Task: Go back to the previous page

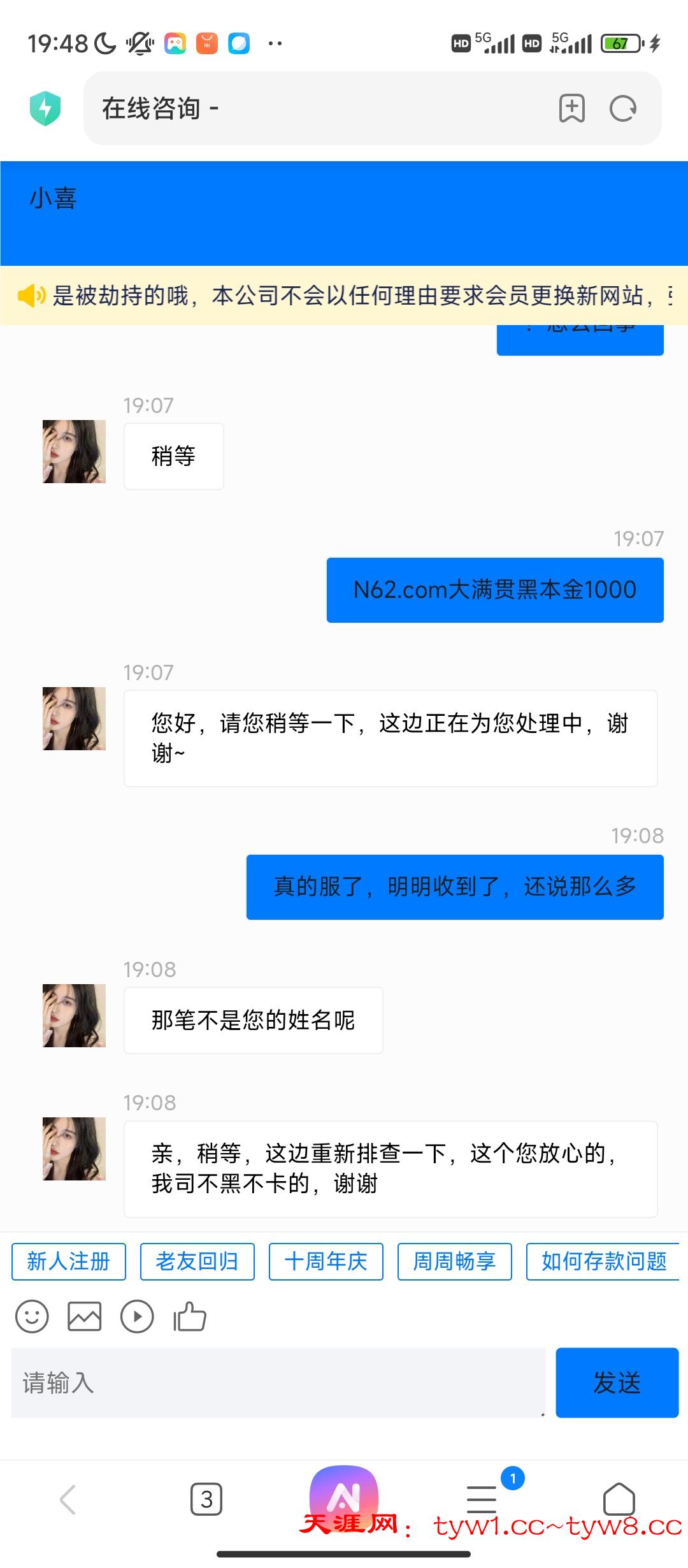Action: [68, 1499]
